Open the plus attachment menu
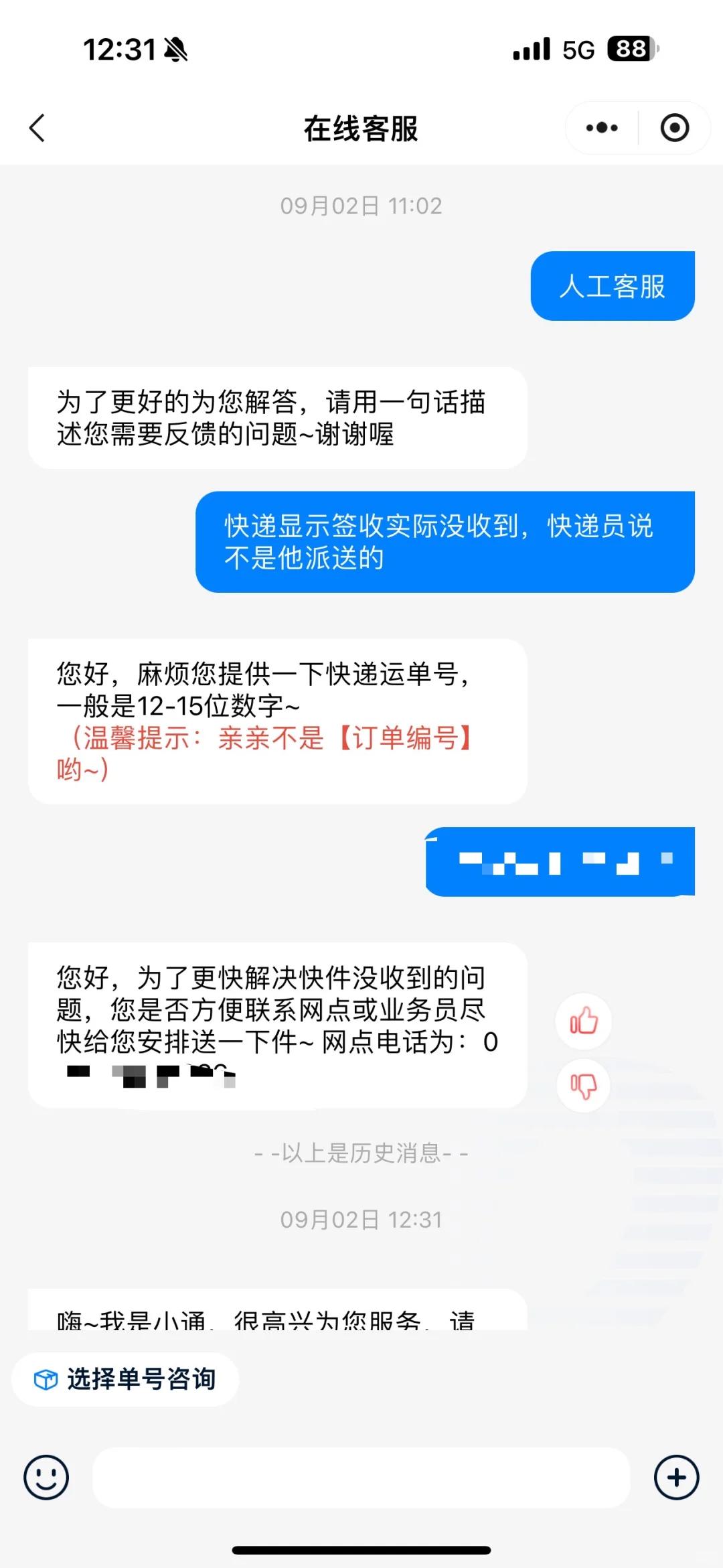This screenshot has width=723, height=1568. point(676,1477)
